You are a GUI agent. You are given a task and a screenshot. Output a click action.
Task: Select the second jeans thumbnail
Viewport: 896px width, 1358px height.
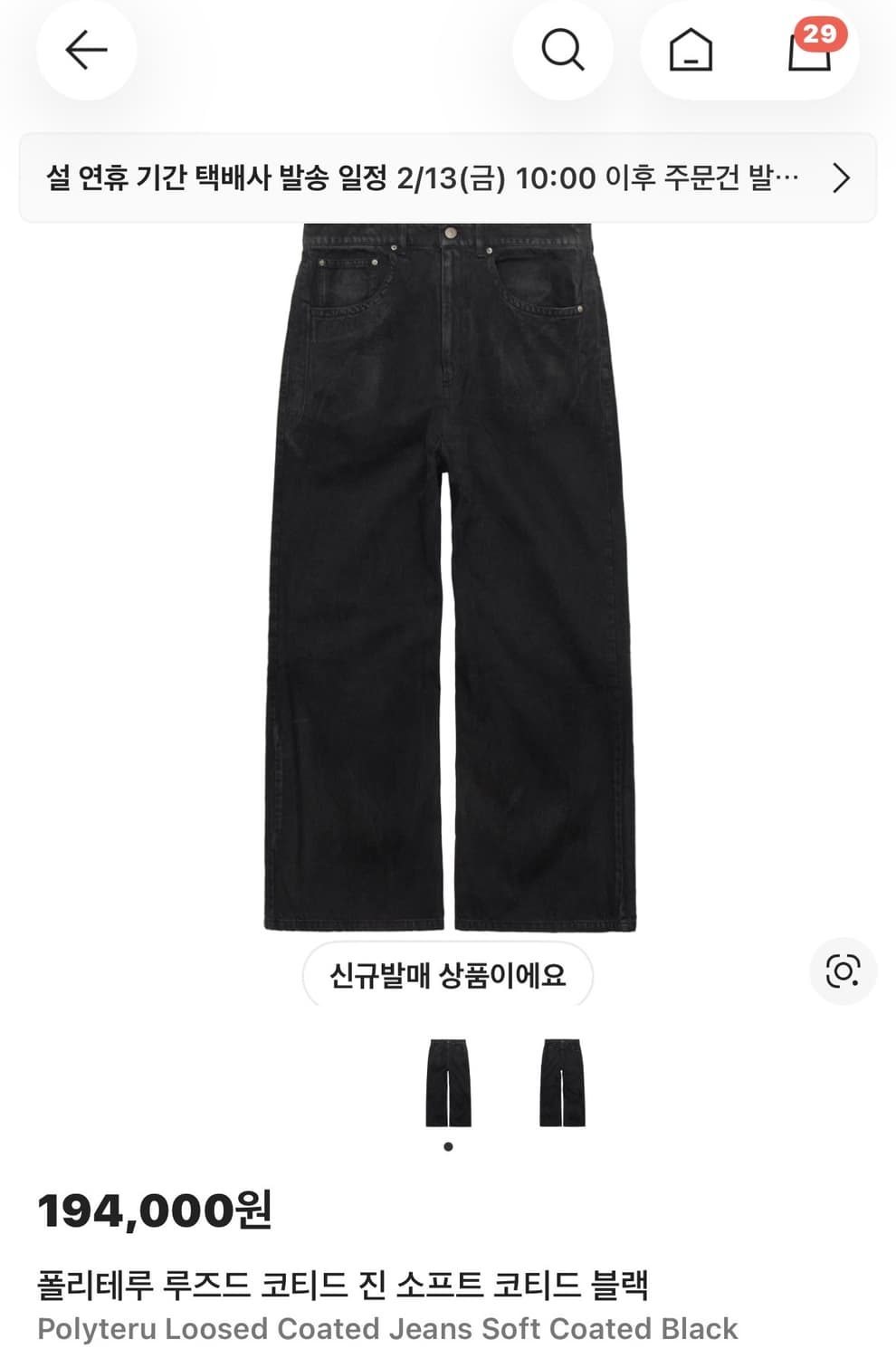pos(563,1085)
